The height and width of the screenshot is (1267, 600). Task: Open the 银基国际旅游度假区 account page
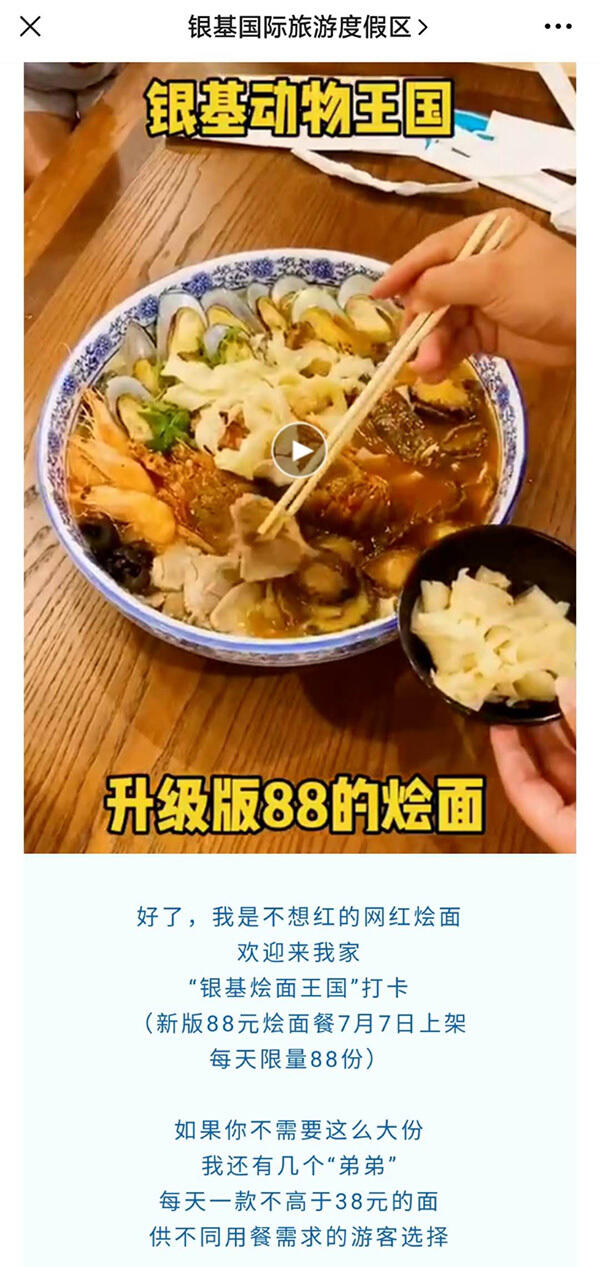pyautogui.click(x=307, y=27)
